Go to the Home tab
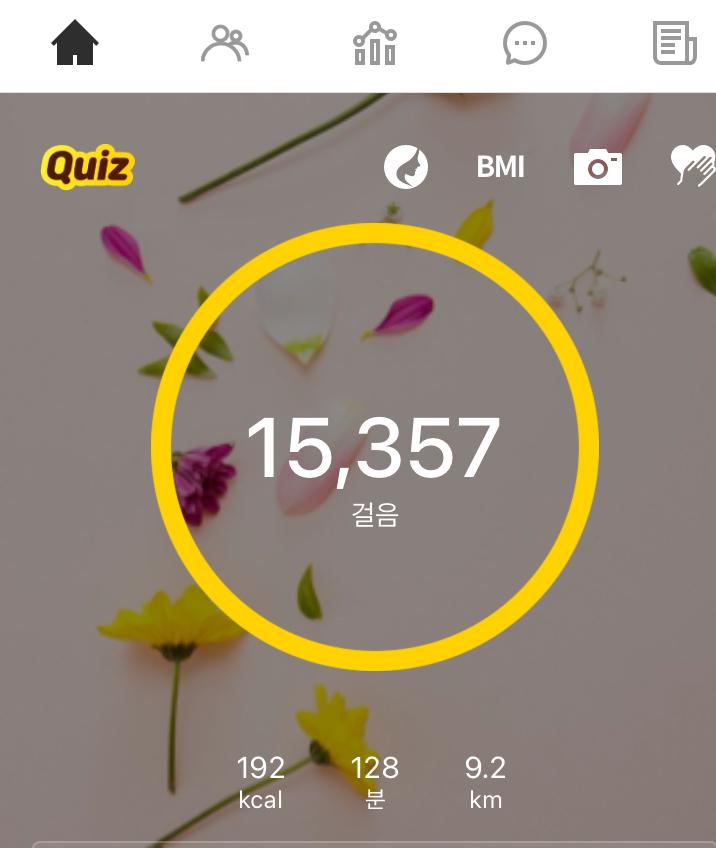 point(75,44)
